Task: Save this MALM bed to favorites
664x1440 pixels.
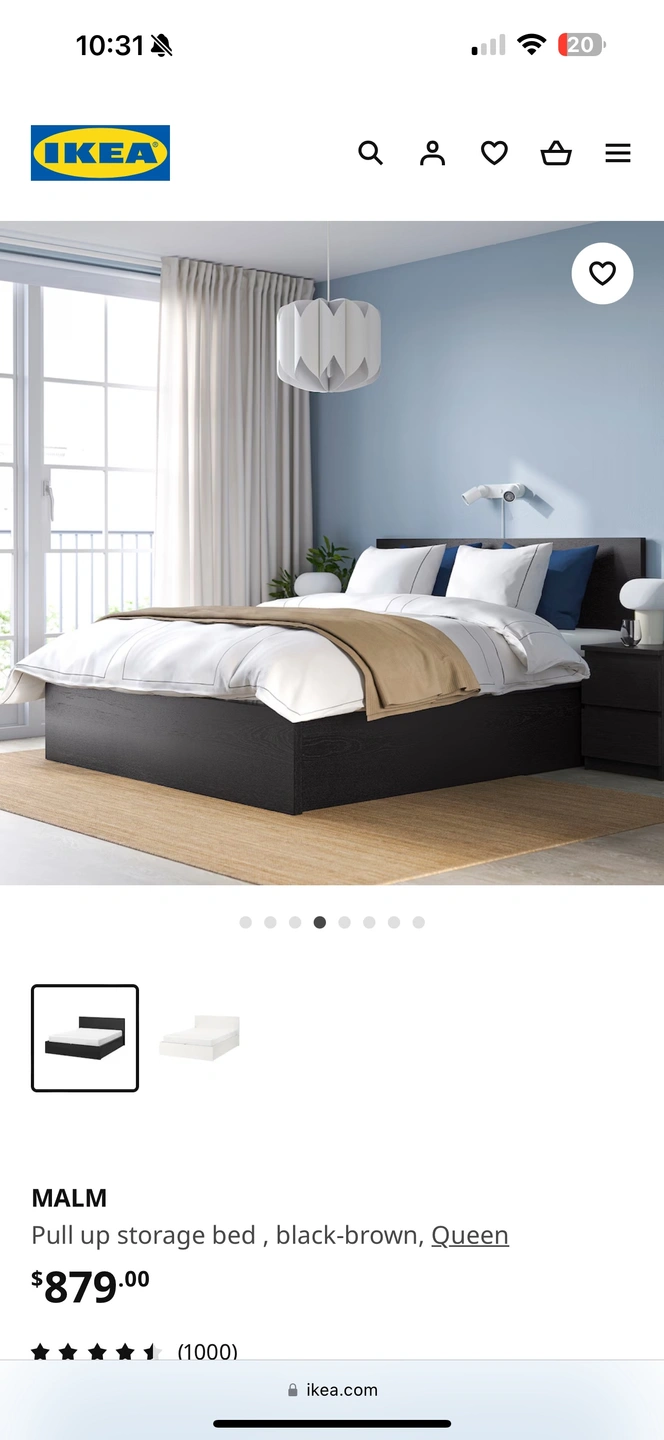Action: (x=602, y=273)
